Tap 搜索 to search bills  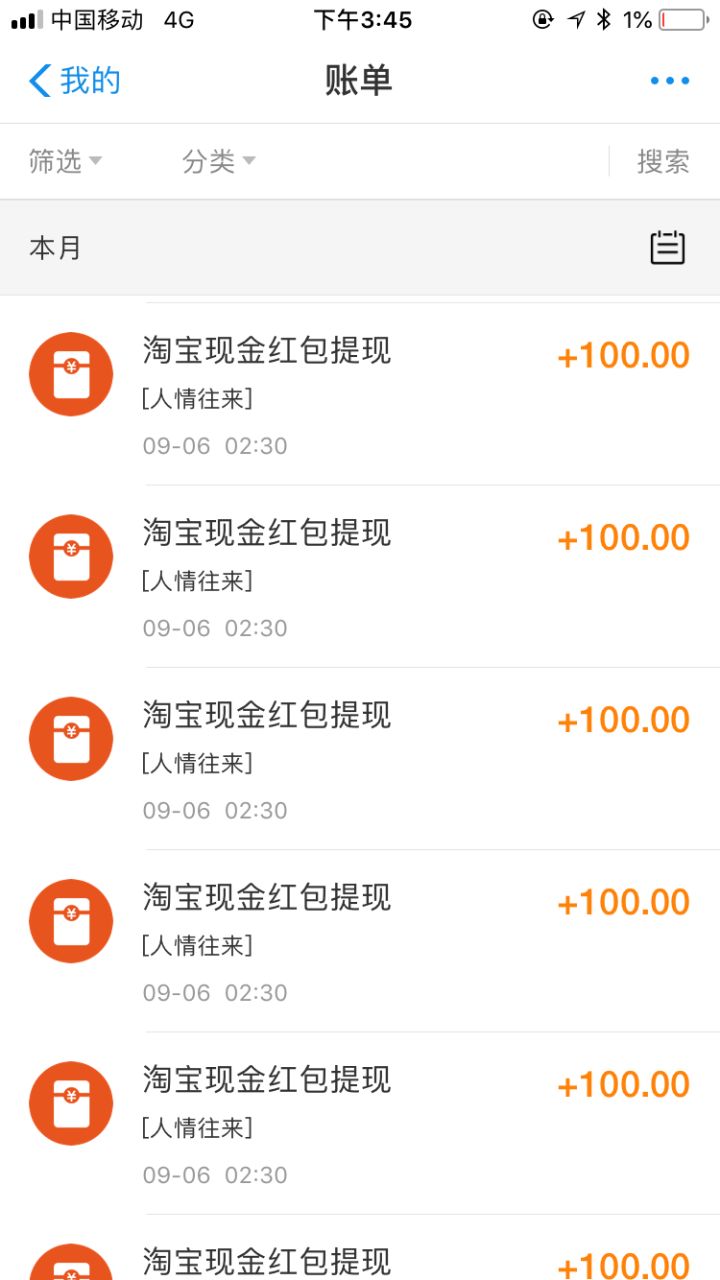click(x=663, y=161)
